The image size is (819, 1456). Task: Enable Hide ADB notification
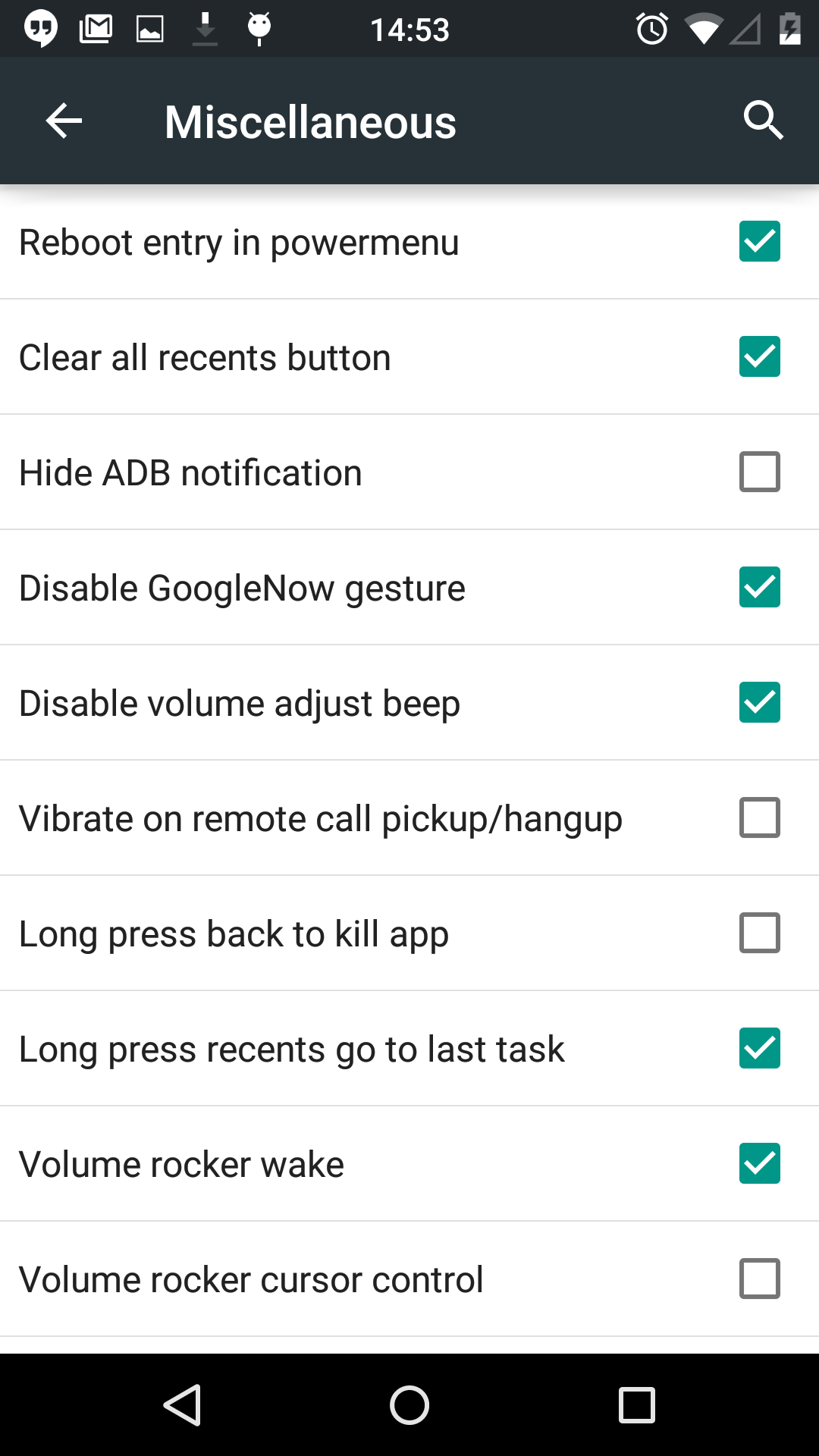(760, 472)
